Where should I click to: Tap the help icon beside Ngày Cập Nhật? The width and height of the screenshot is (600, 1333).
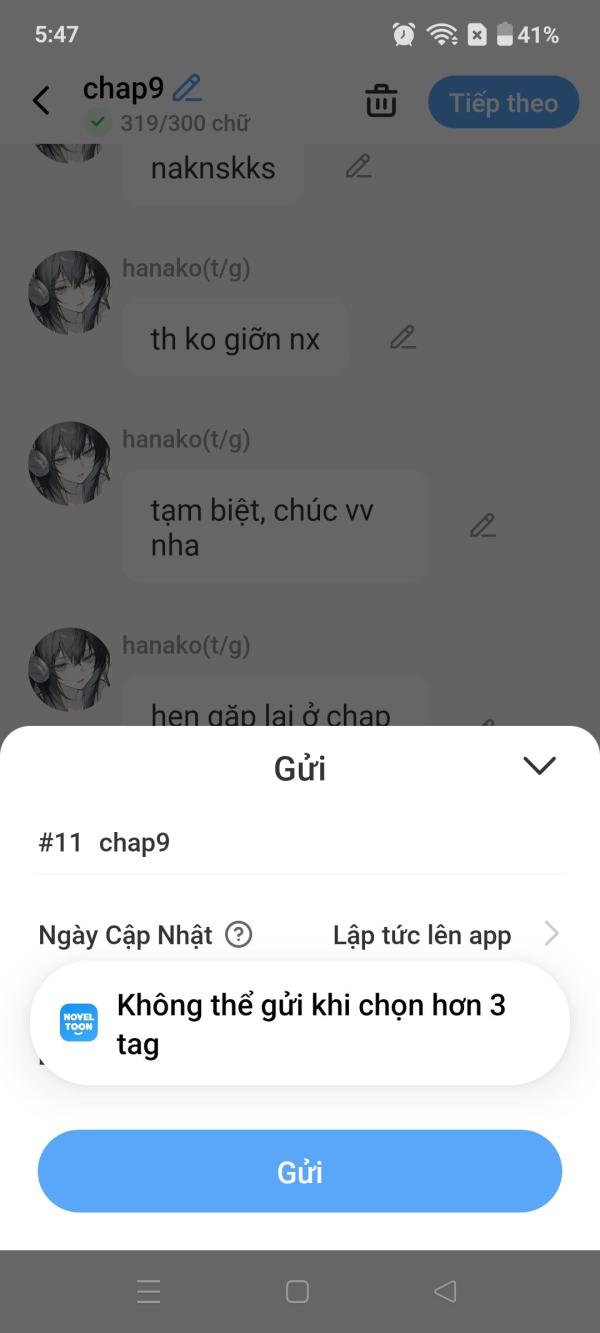click(x=238, y=935)
